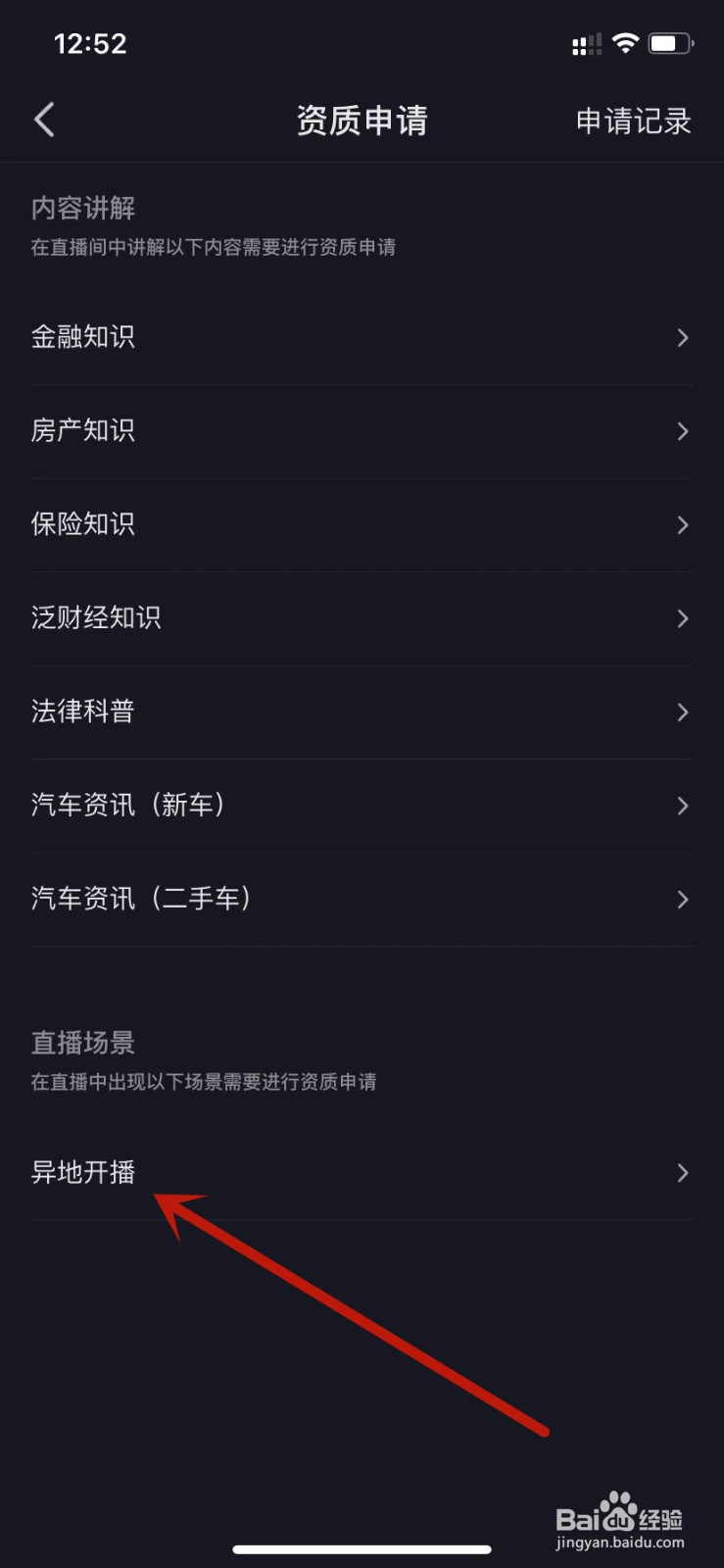Viewport: 724px width, 1568px height.
Task: Tap the clock showing 12:52
Action: pyautogui.click(x=92, y=42)
